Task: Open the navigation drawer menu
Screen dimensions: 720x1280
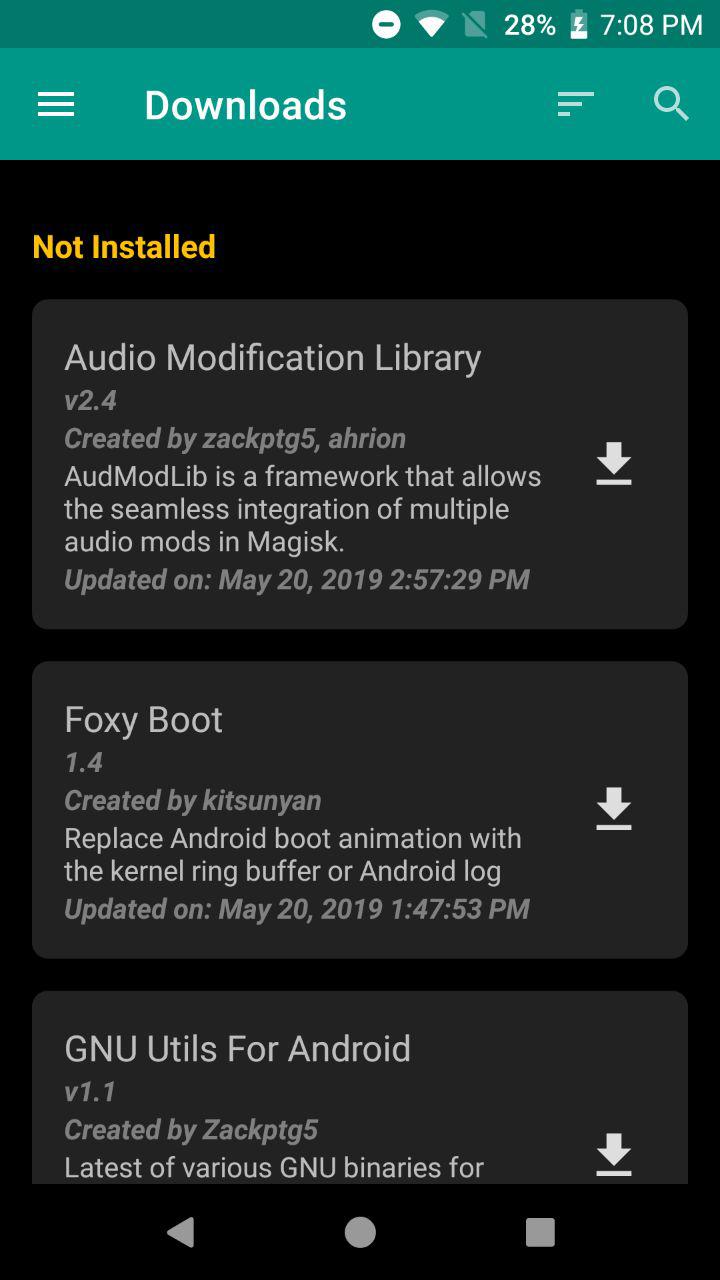Action: pos(56,104)
